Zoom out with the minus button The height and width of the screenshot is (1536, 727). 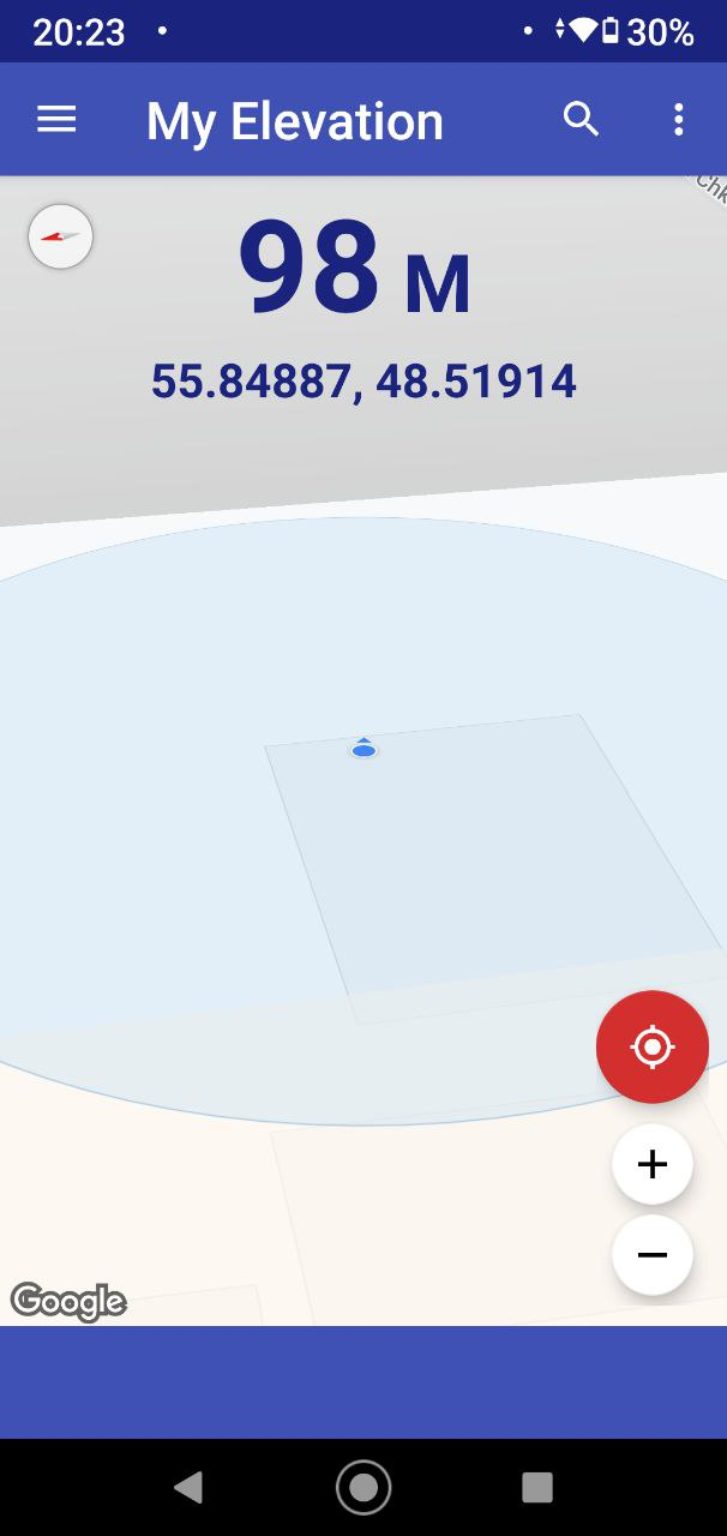point(652,1255)
